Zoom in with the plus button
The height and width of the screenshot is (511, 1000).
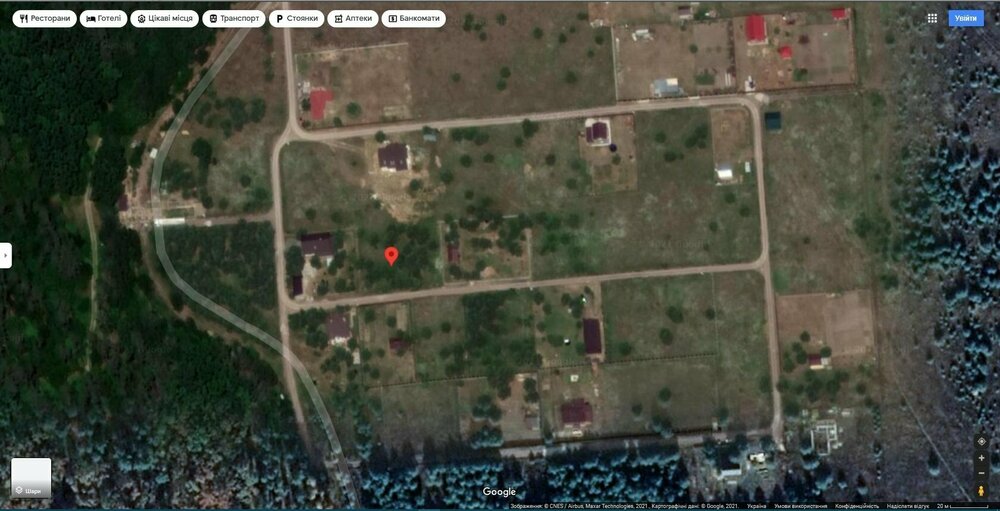tap(981, 458)
